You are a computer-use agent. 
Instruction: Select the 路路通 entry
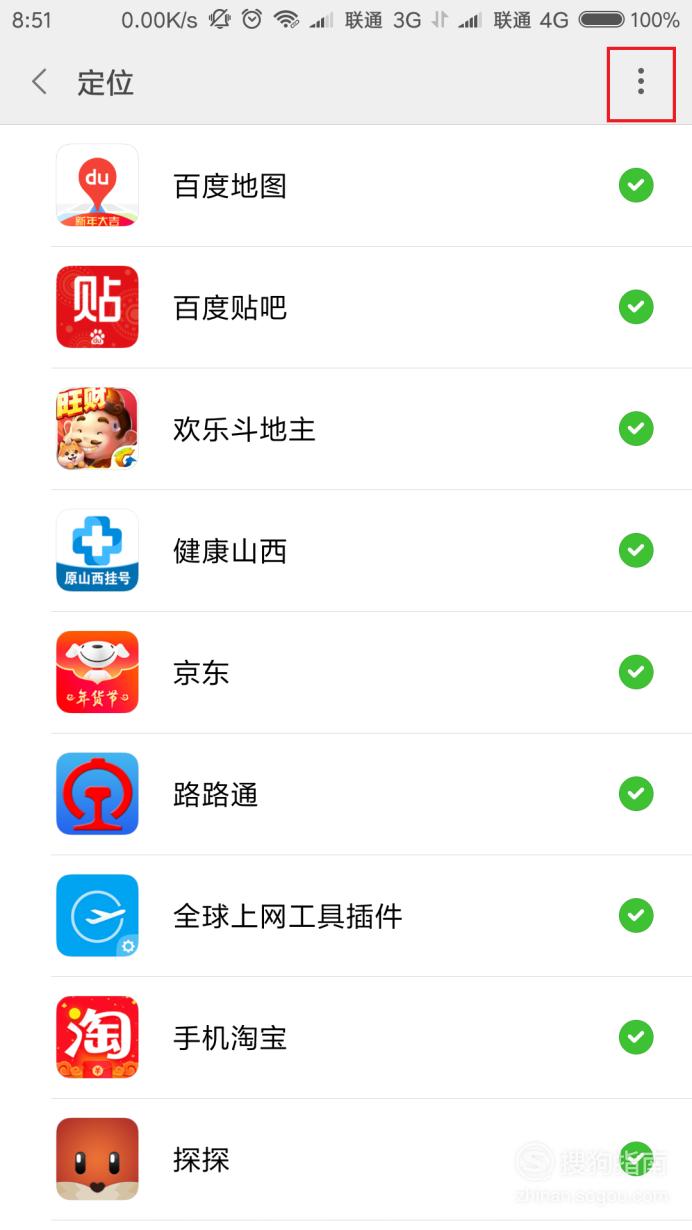click(x=346, y=795)
